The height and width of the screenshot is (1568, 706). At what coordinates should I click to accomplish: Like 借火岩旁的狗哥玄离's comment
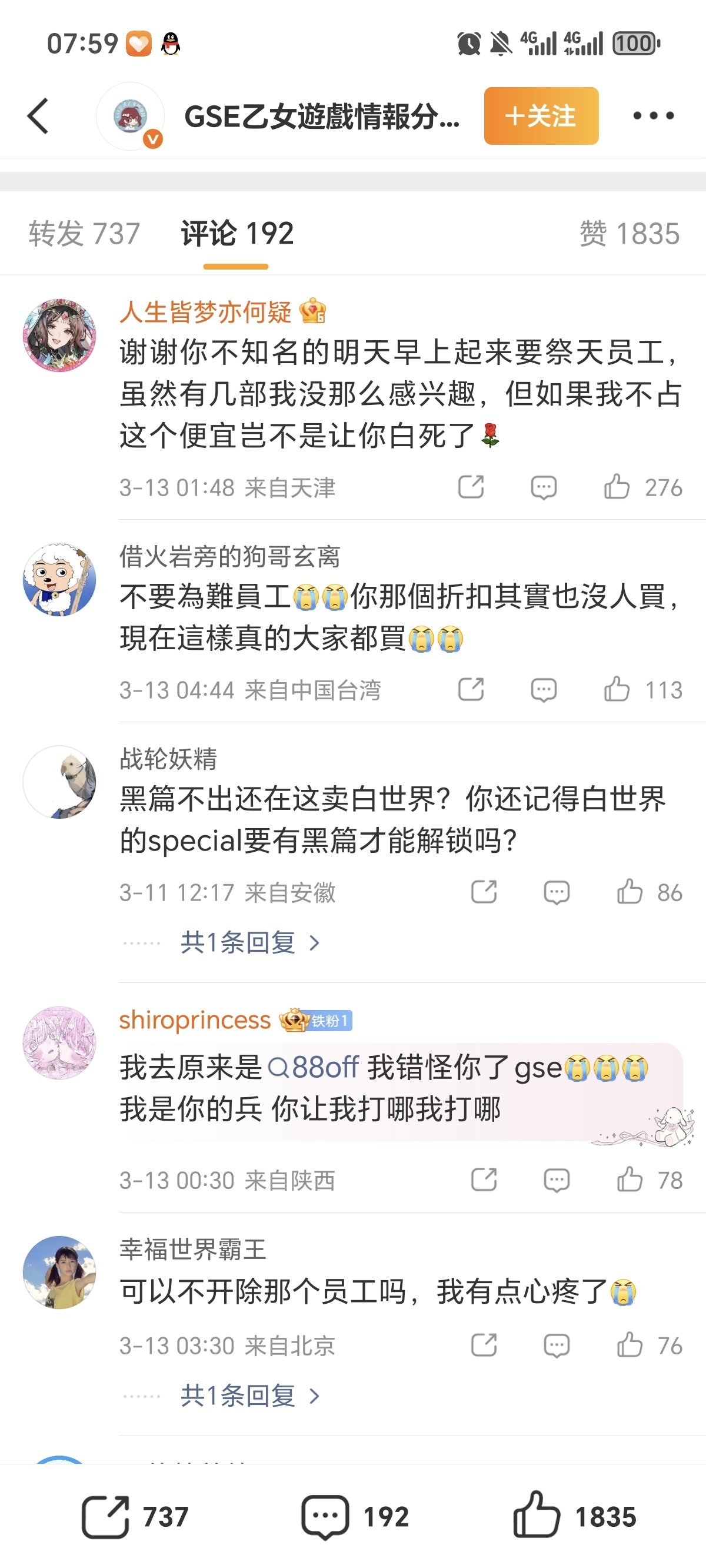[x=617, y=690]
